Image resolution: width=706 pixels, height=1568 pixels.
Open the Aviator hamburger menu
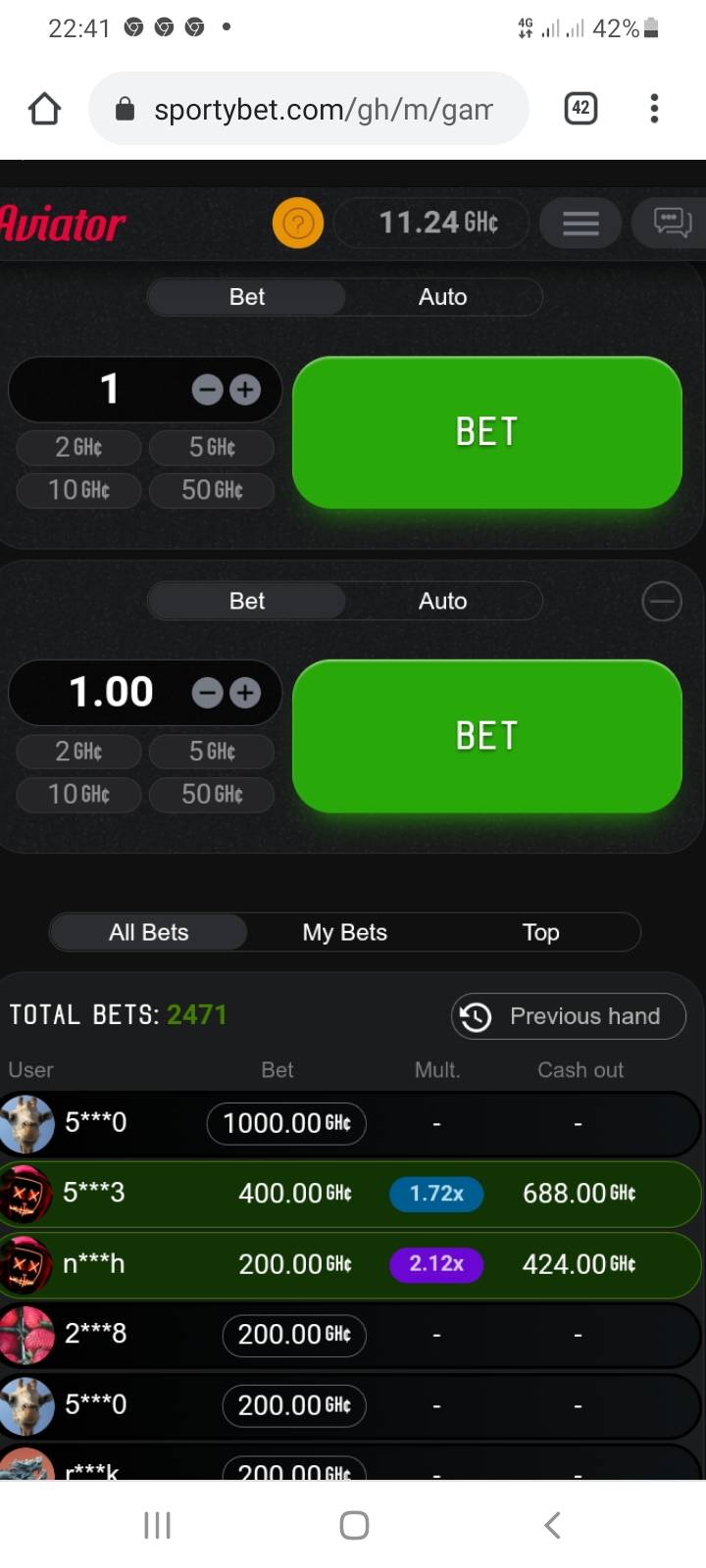click(580, 223)
